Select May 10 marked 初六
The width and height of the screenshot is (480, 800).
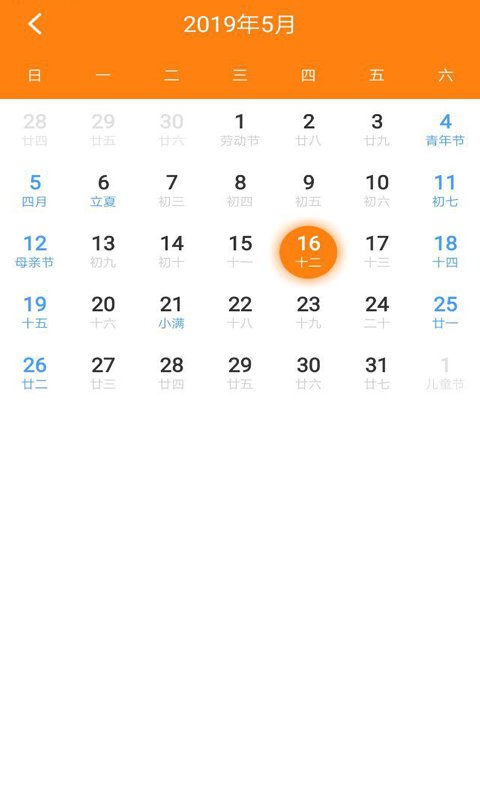tap(377, 190)
